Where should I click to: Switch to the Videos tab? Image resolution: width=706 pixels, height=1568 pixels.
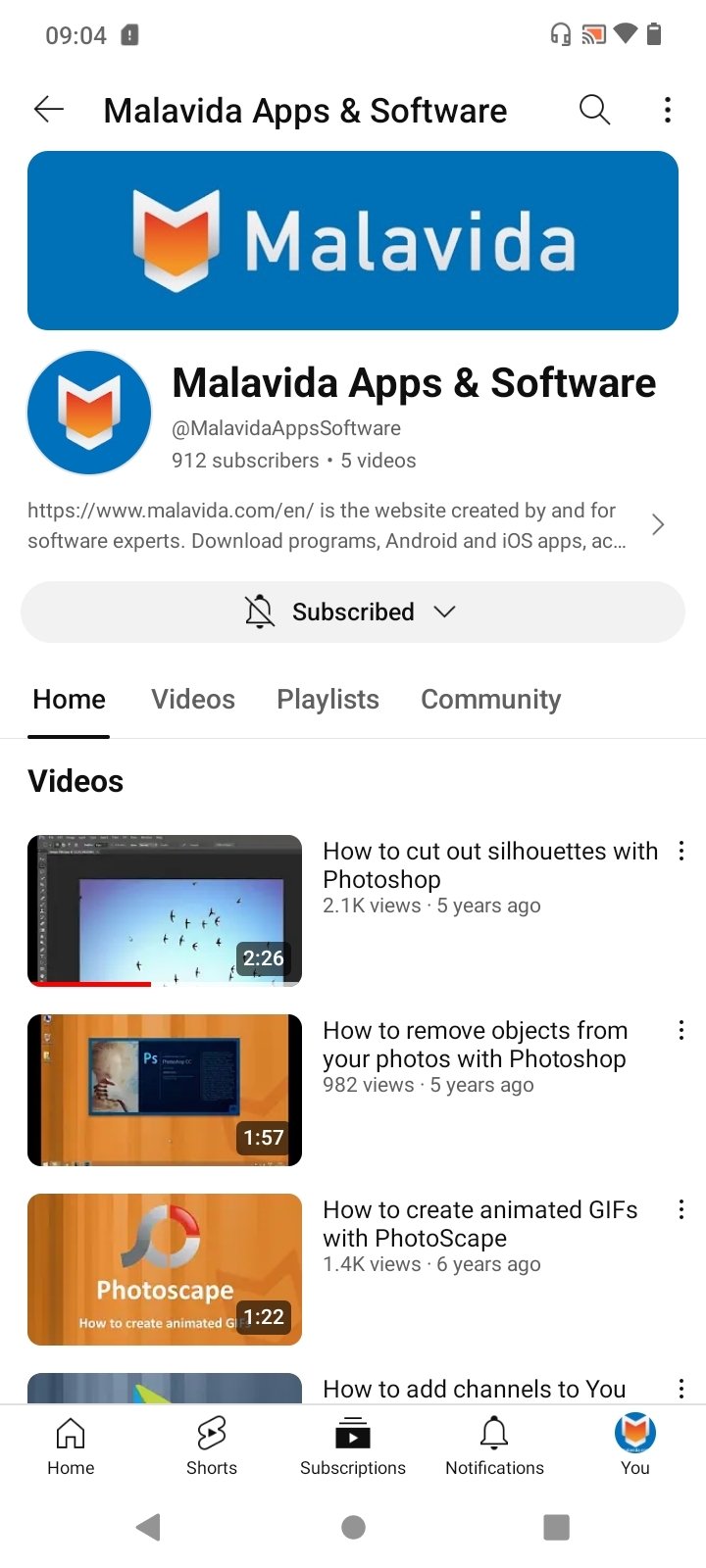(x=193, y=700)
